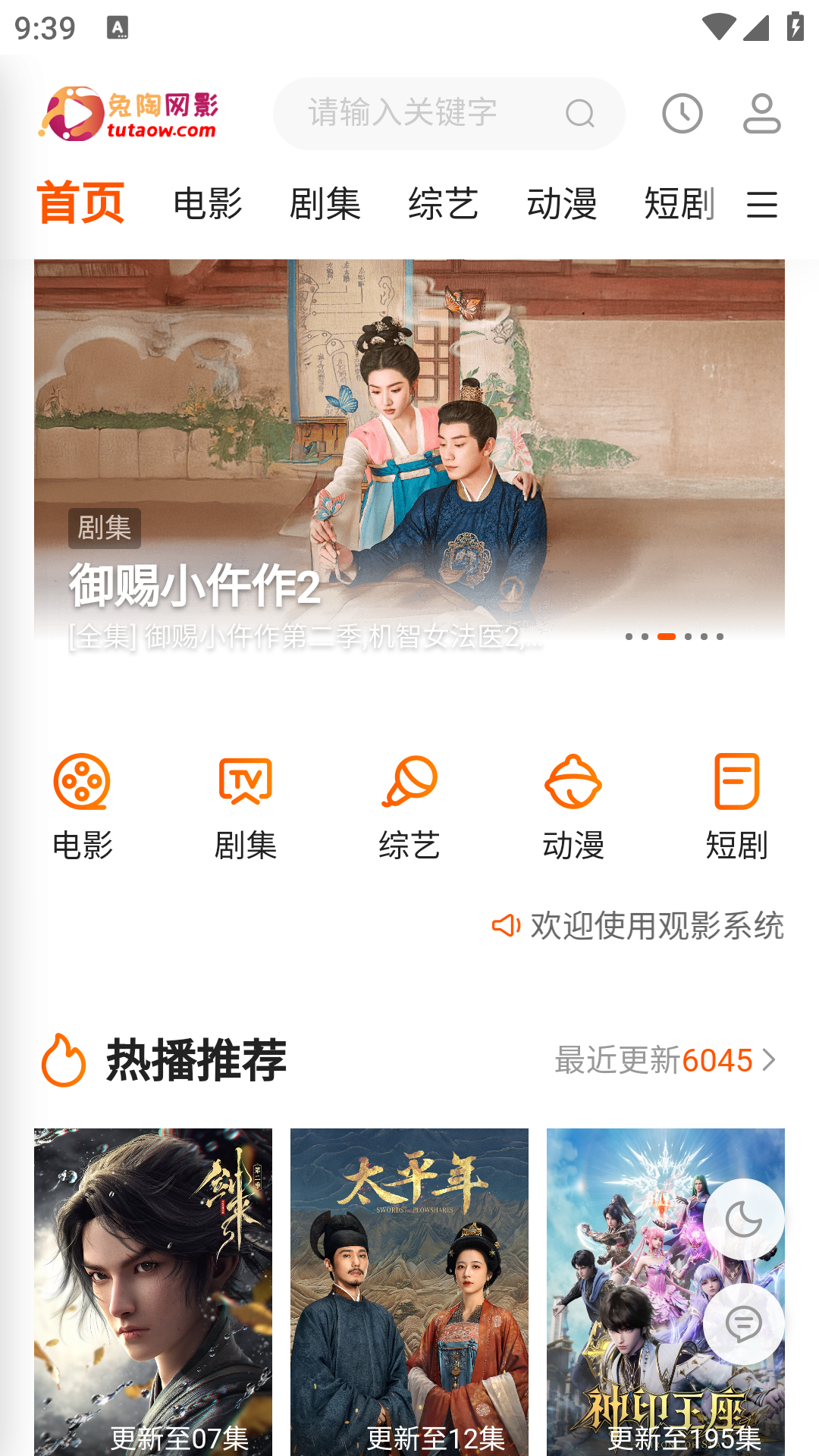Go to the 动漫 top tab
This screenshot has width=819, height=1456.
pos(562,204)
